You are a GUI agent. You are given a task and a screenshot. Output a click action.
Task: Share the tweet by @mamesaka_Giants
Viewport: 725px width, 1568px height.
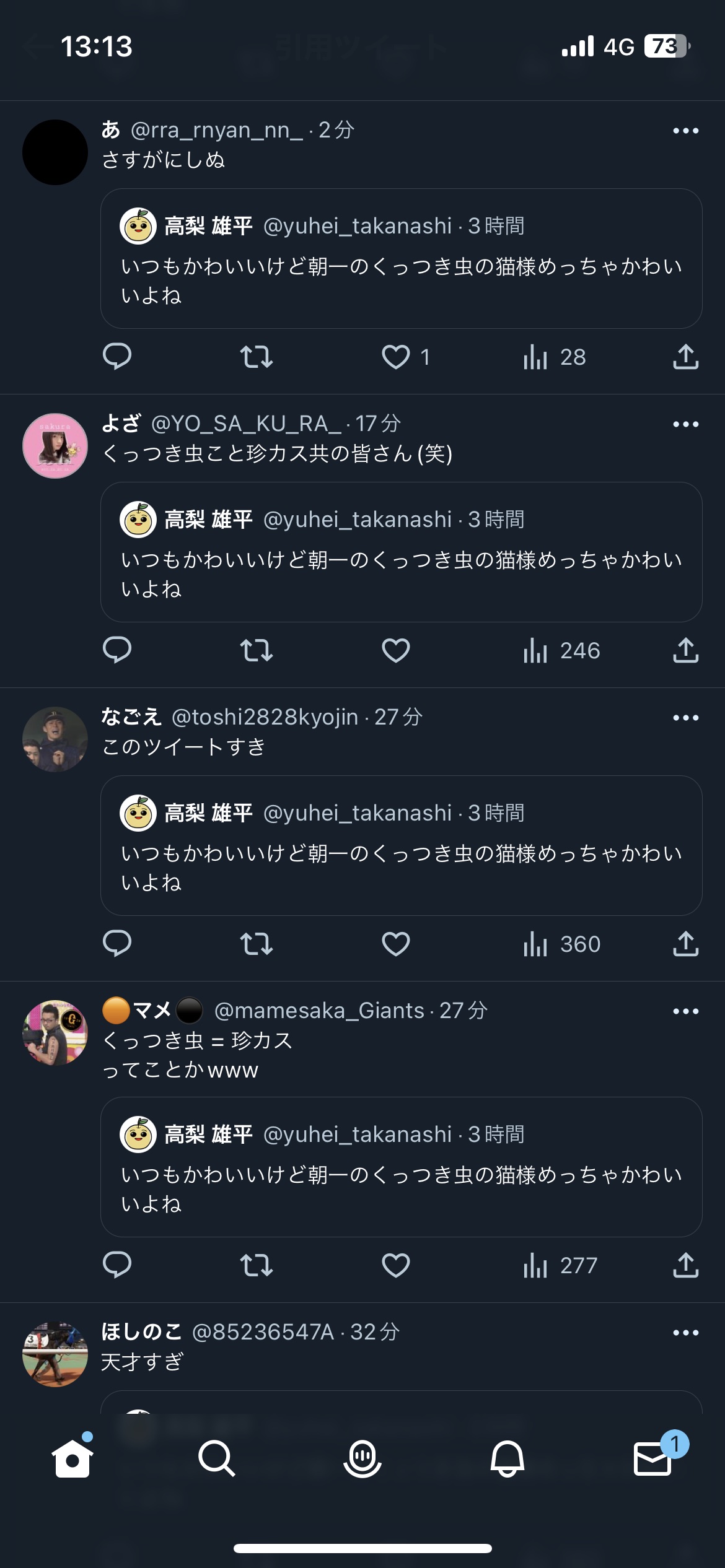(685, 1265)
